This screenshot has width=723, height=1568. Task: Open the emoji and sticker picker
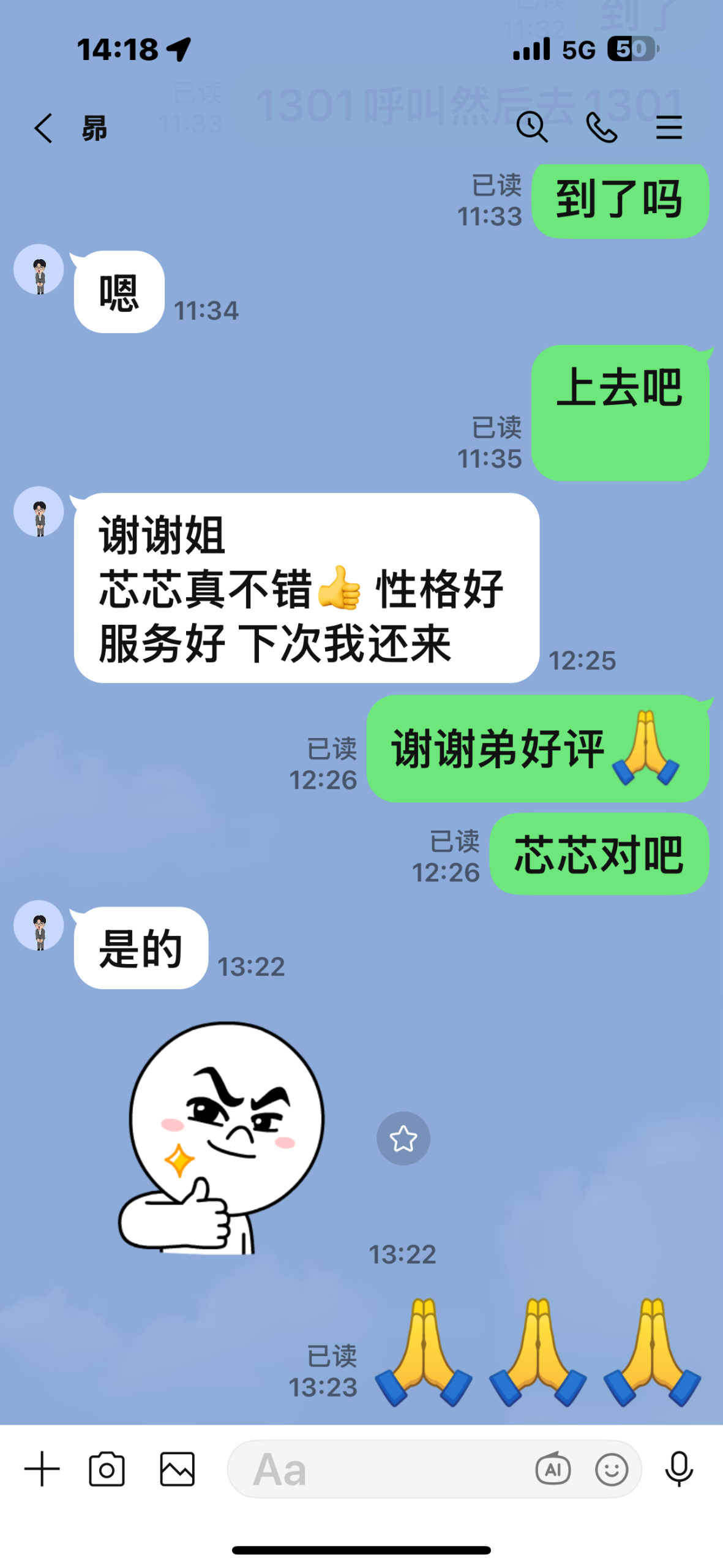pyautogui.click(x=612, y=1468)
